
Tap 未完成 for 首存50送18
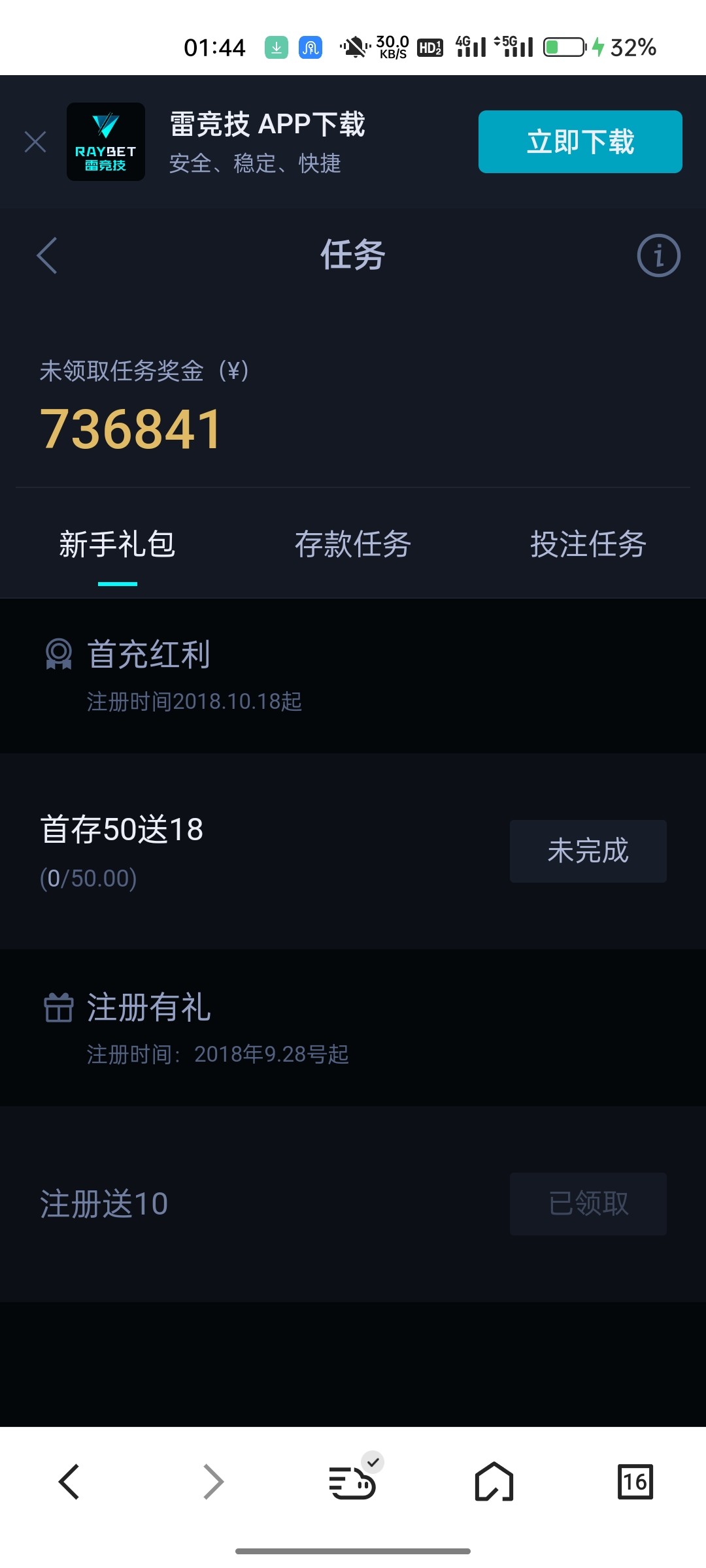tap(588, 851)
